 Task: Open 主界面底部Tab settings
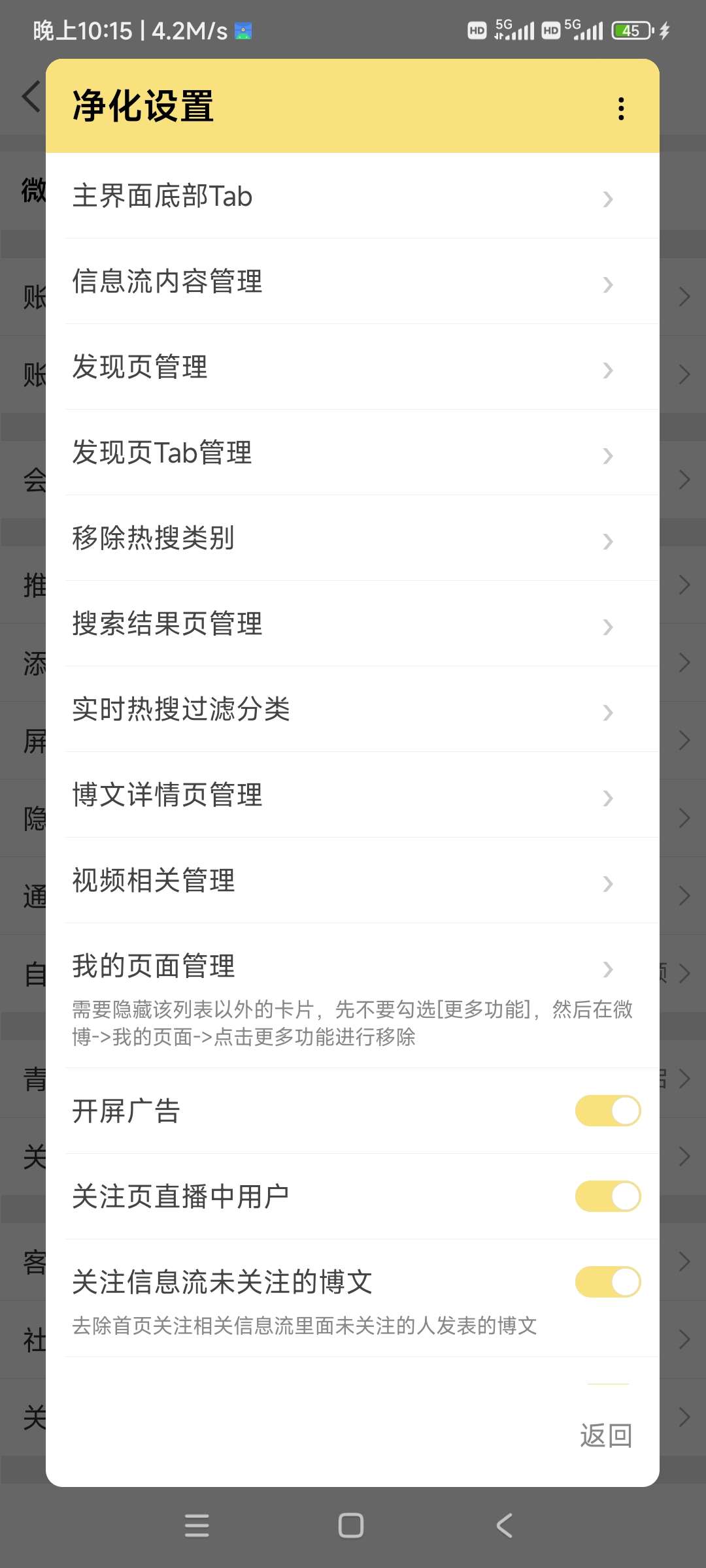coord(353,196)
